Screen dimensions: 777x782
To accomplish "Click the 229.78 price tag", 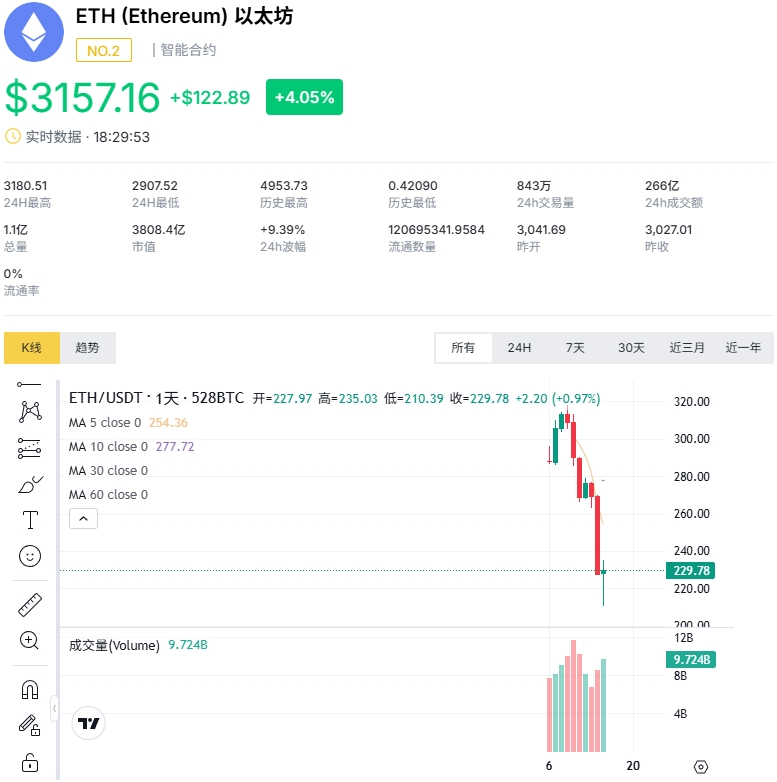I will click(691, 570).
